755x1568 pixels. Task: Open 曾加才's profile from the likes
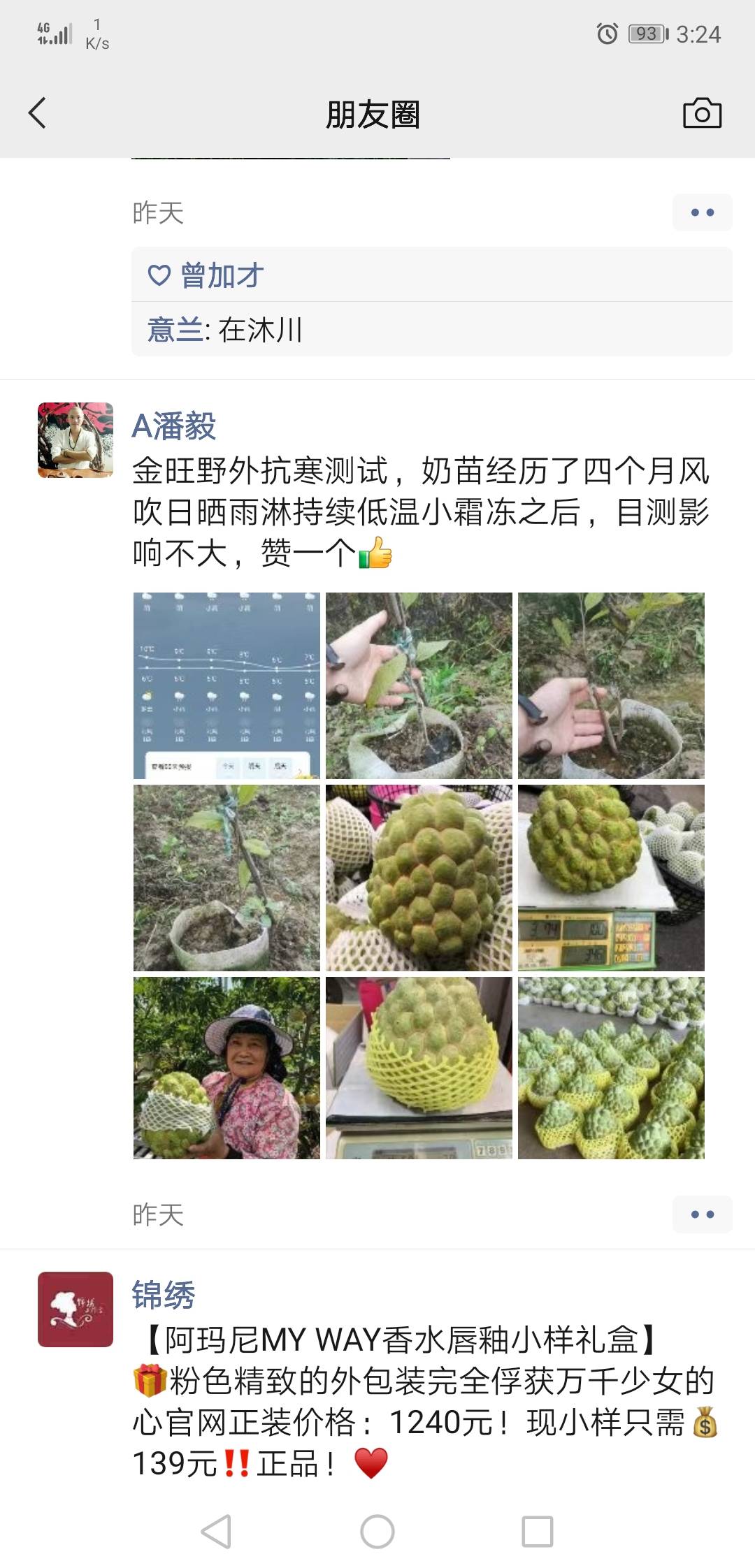pyautogui.click(x=222, y=275)
